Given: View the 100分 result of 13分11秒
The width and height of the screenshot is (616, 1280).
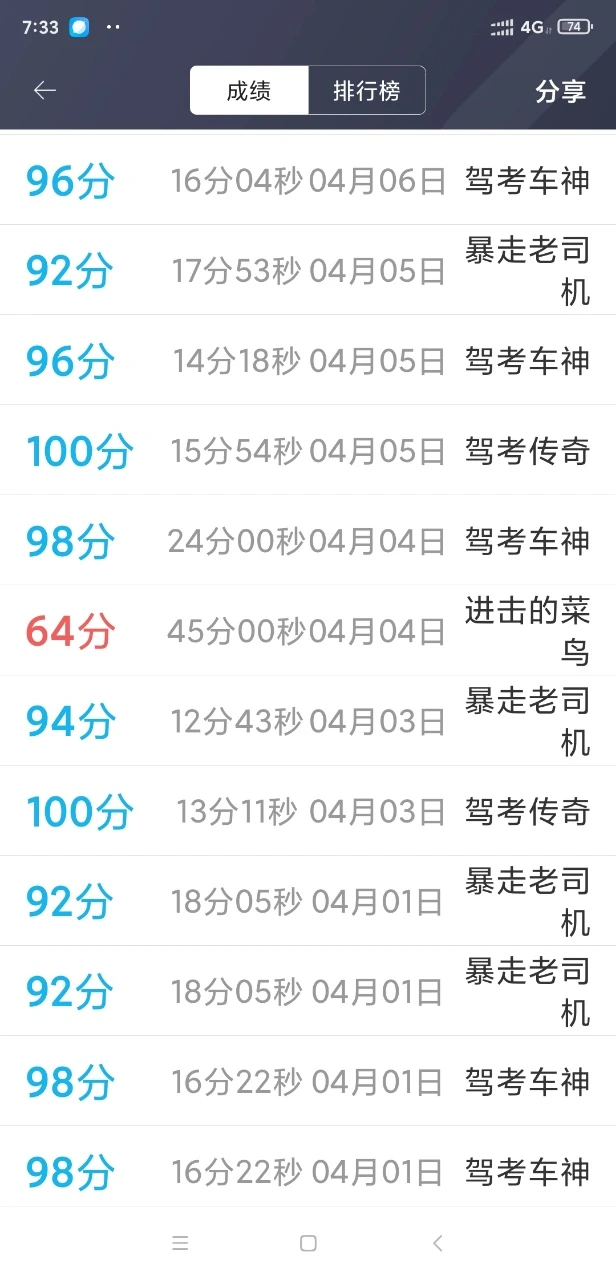Looking at the screenshot, I should pos(308,811).
